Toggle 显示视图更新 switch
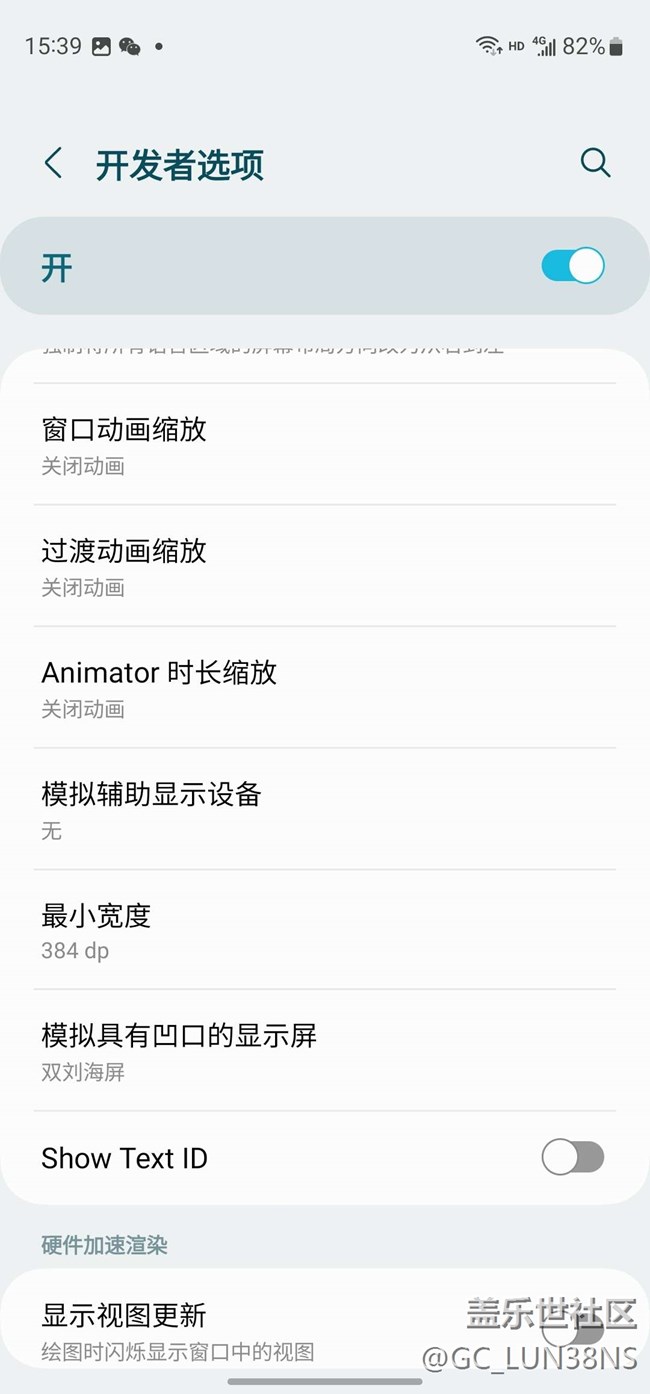 click(x=572, y=1328)
